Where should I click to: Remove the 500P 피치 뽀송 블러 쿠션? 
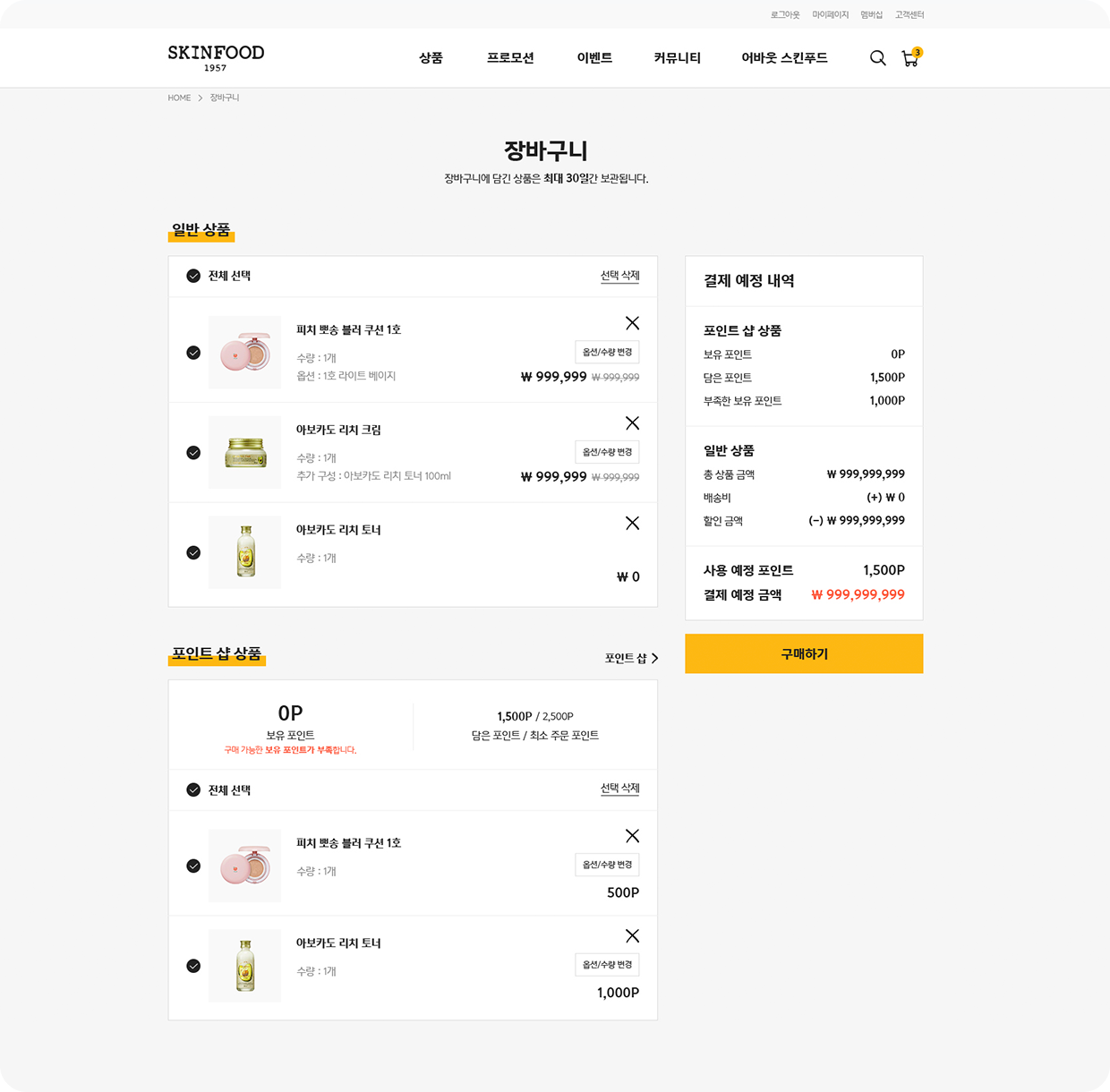pos(632,836)
